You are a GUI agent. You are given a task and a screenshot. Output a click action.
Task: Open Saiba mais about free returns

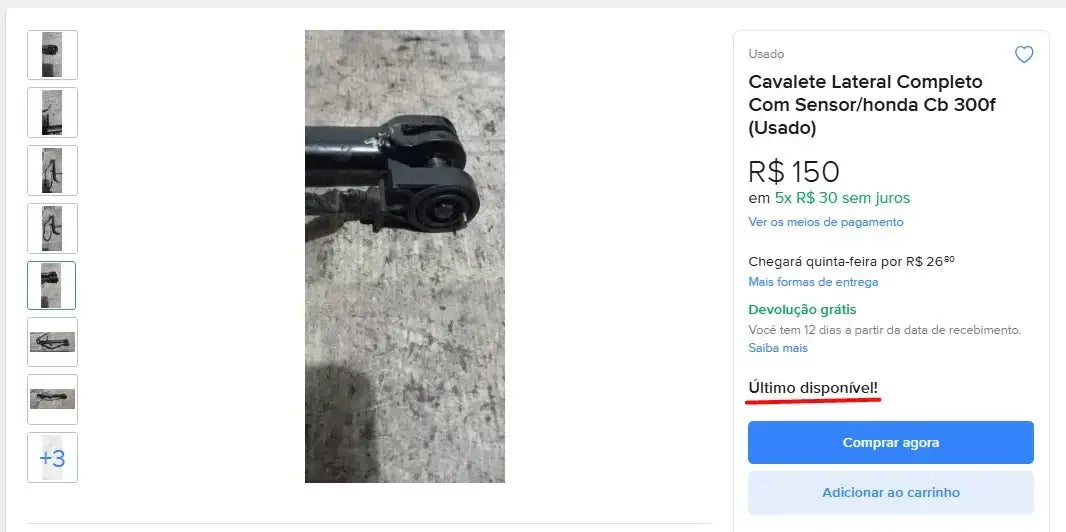tap(777, 348)
